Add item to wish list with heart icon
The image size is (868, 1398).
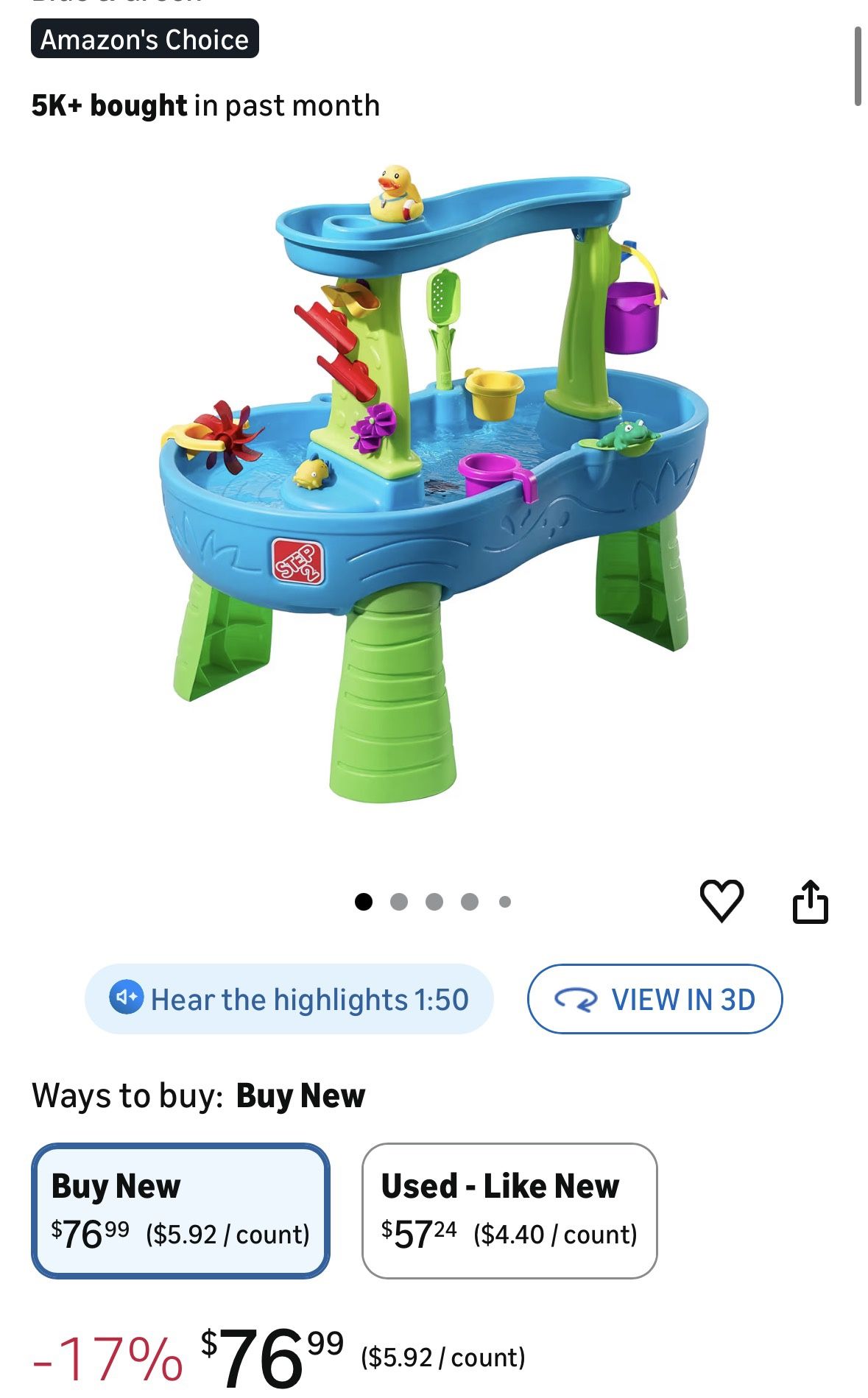point(721,900)
